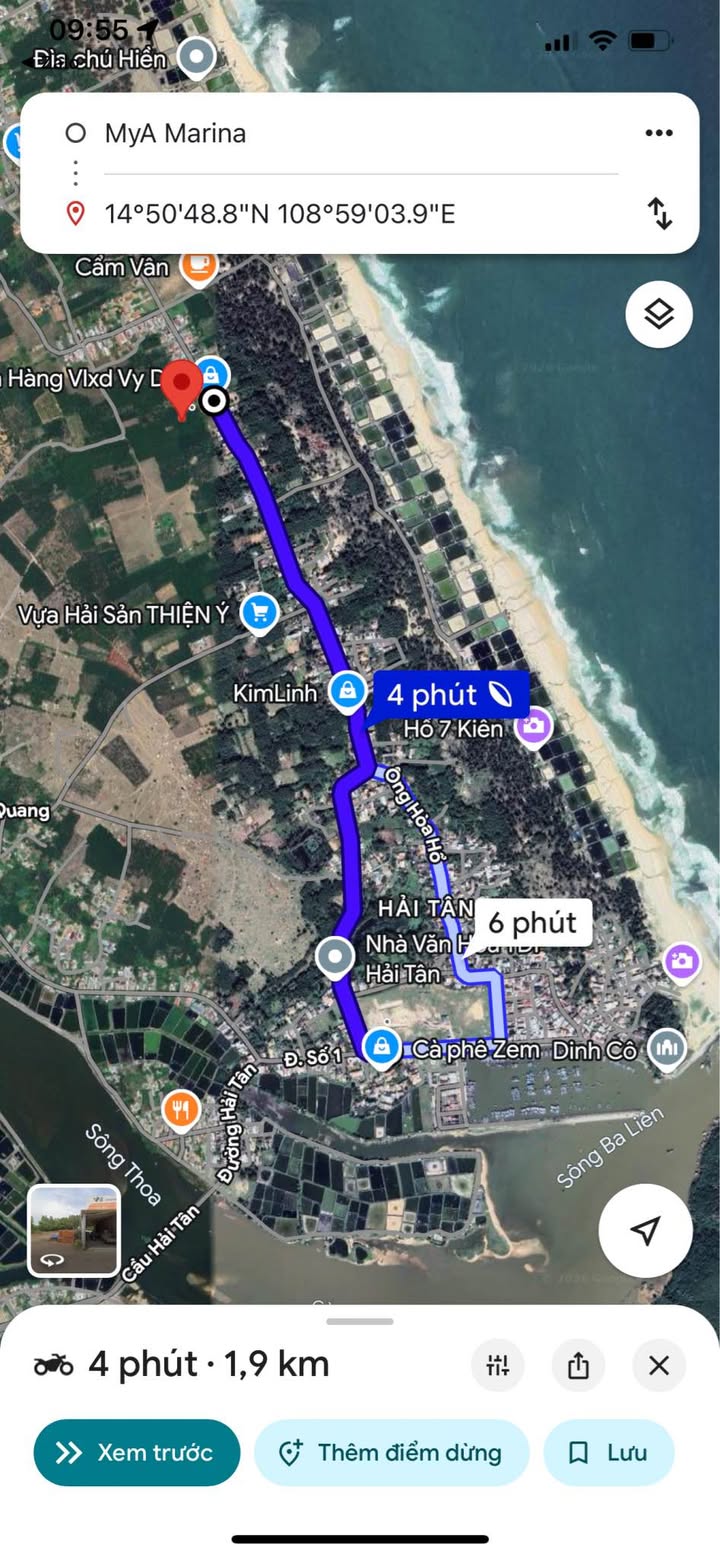
Task: Save the route with Lưu
Action: click(x=609, y=1452)
